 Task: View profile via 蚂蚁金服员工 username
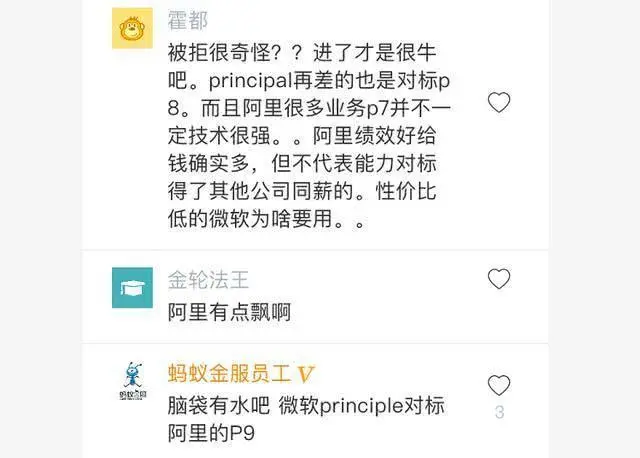point(230,374)
